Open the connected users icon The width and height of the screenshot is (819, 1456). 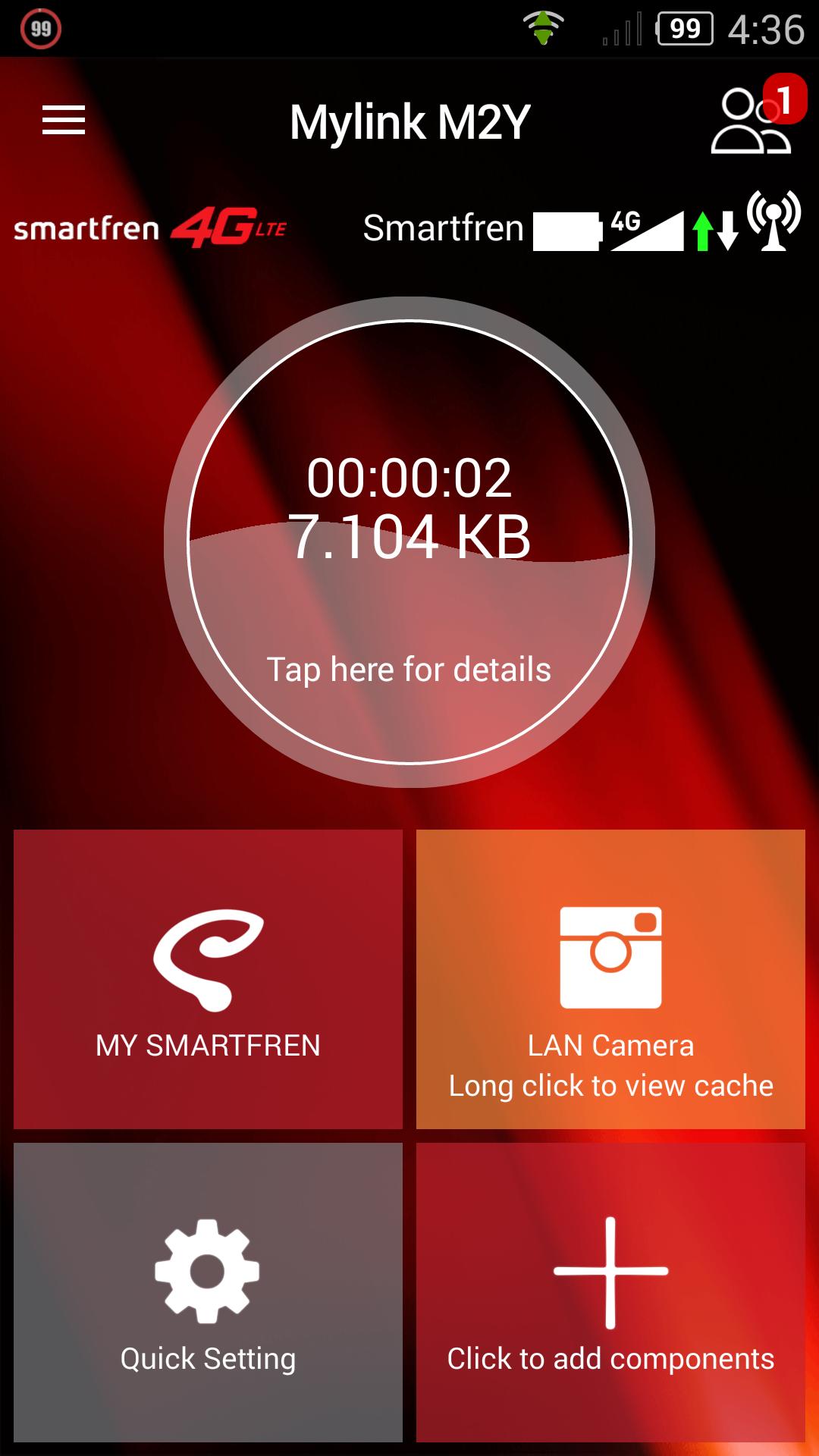click(751, 121)
